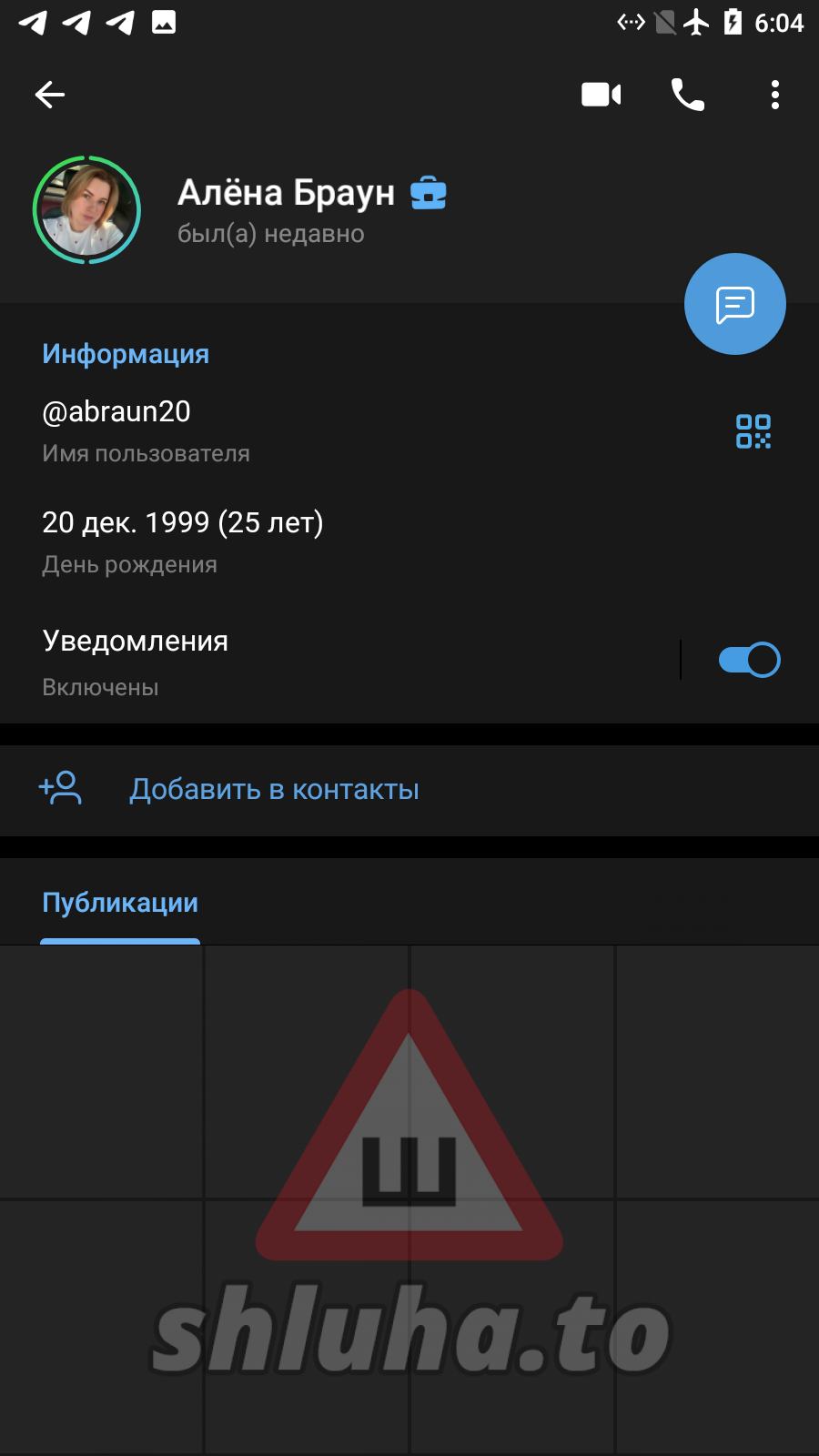Show the QR code for @abraun20

click(753, 431)
